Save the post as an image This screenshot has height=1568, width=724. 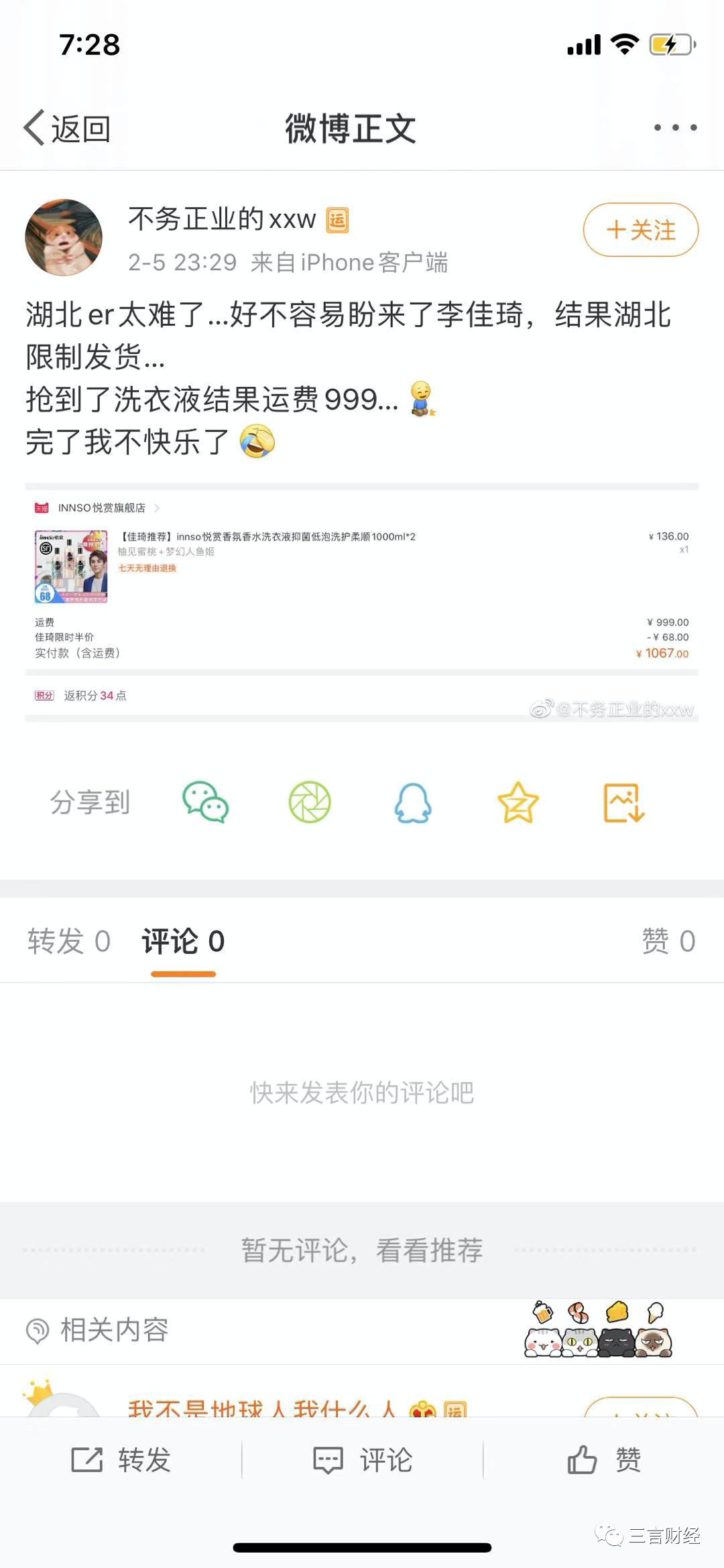click(x=624, y=802)
